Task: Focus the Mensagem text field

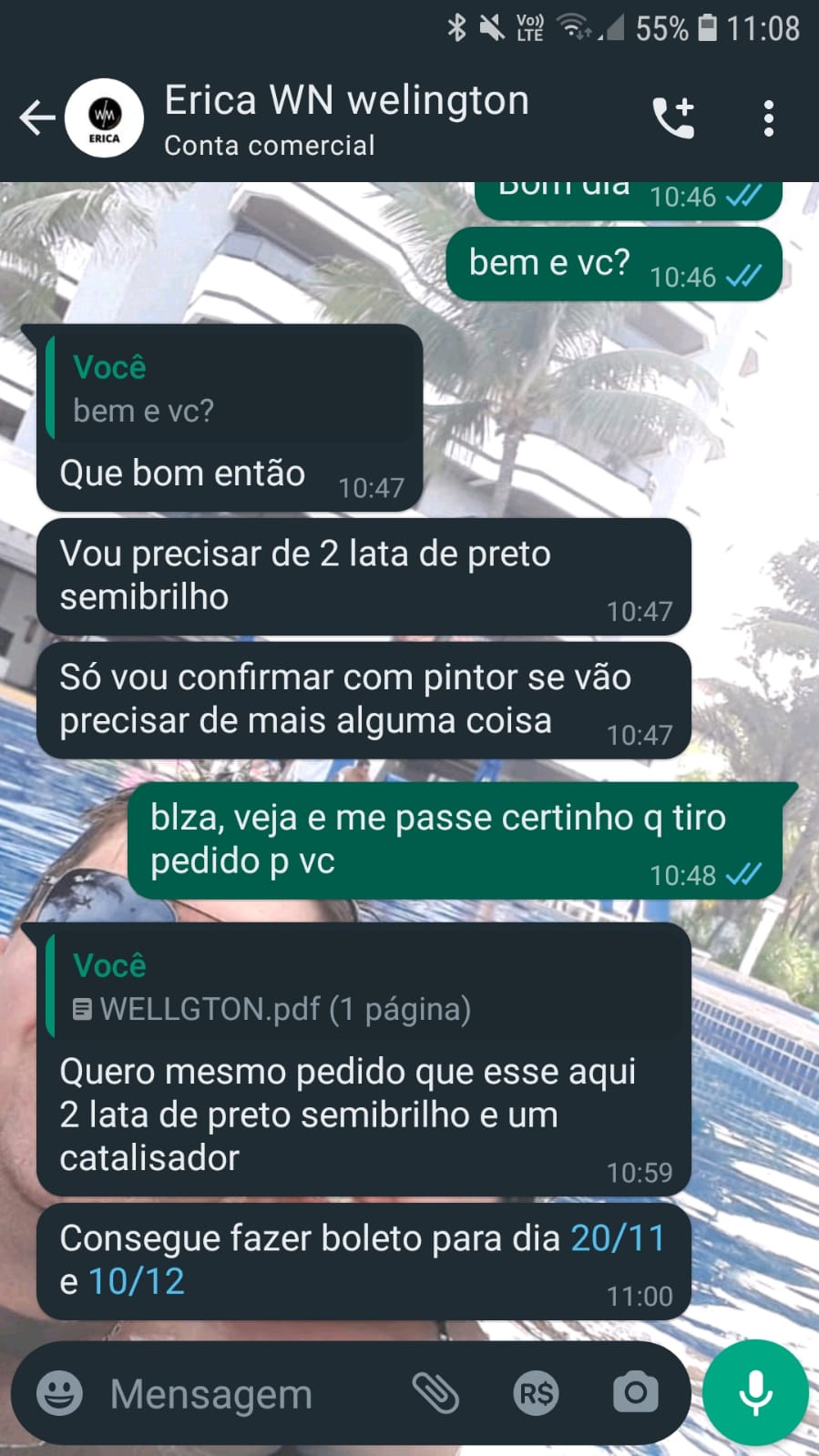Action: click(x=246, y=1394)
